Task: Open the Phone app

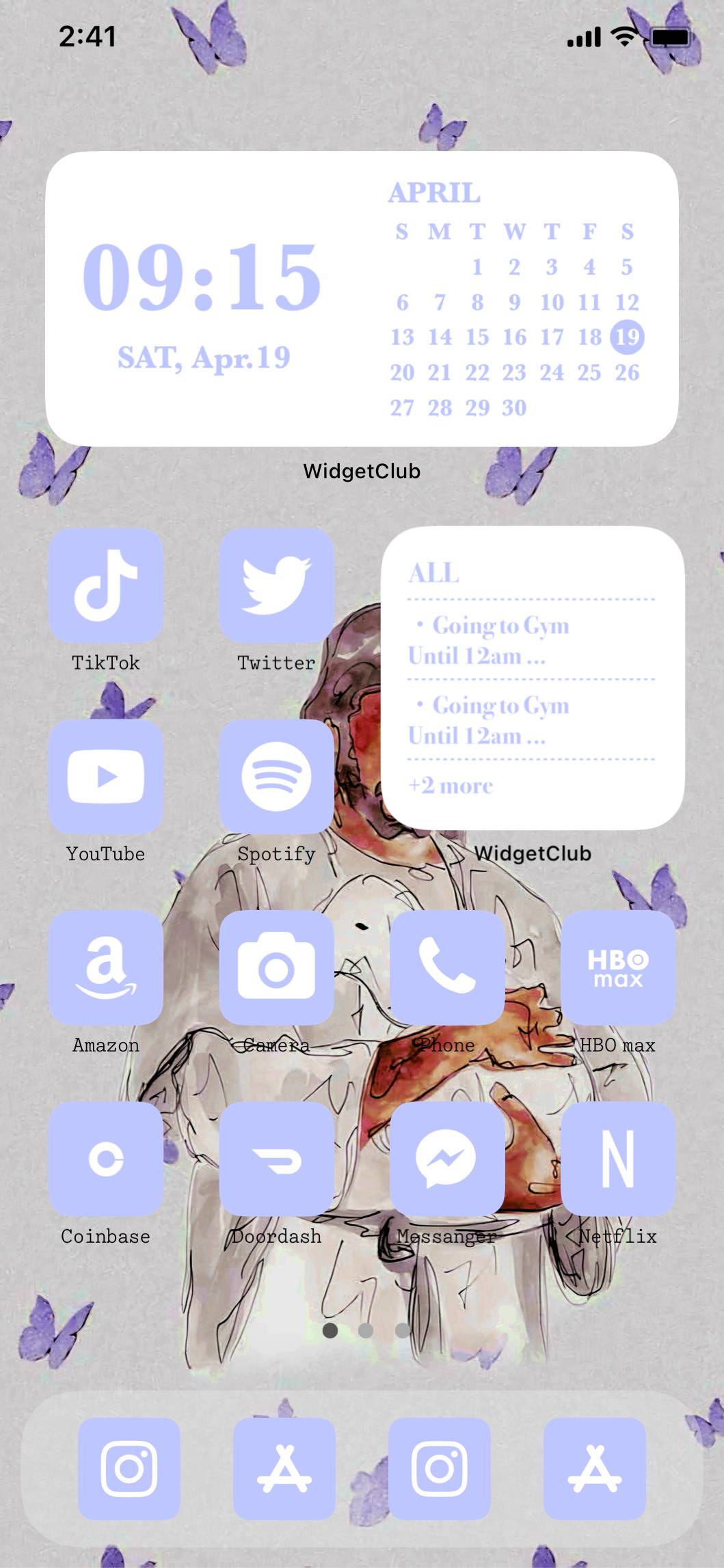Action: click(447, 968)
